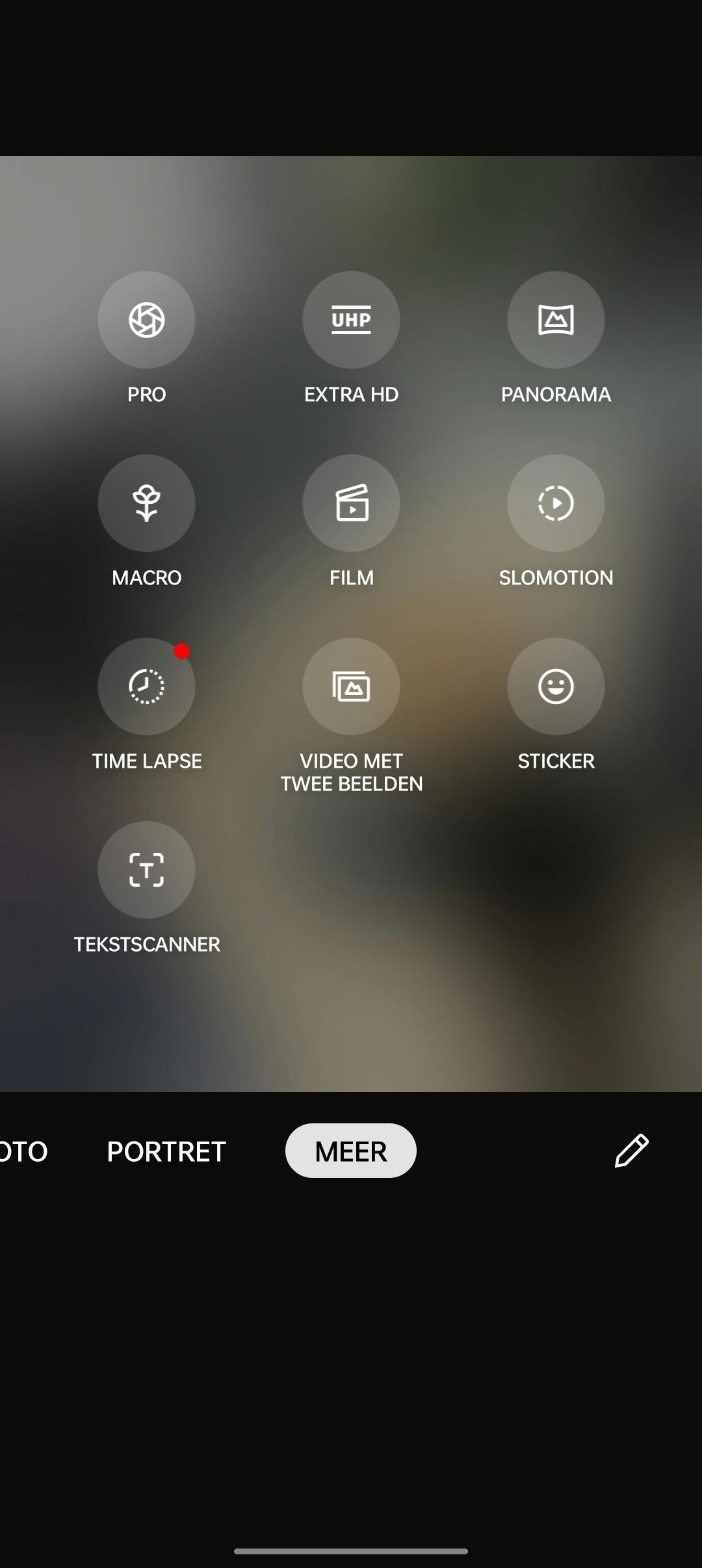The height and width of the screenshot is (1568, 702).
Task: Open PRO camera mode
Action: pyautogui.click(x=146, y=320)
